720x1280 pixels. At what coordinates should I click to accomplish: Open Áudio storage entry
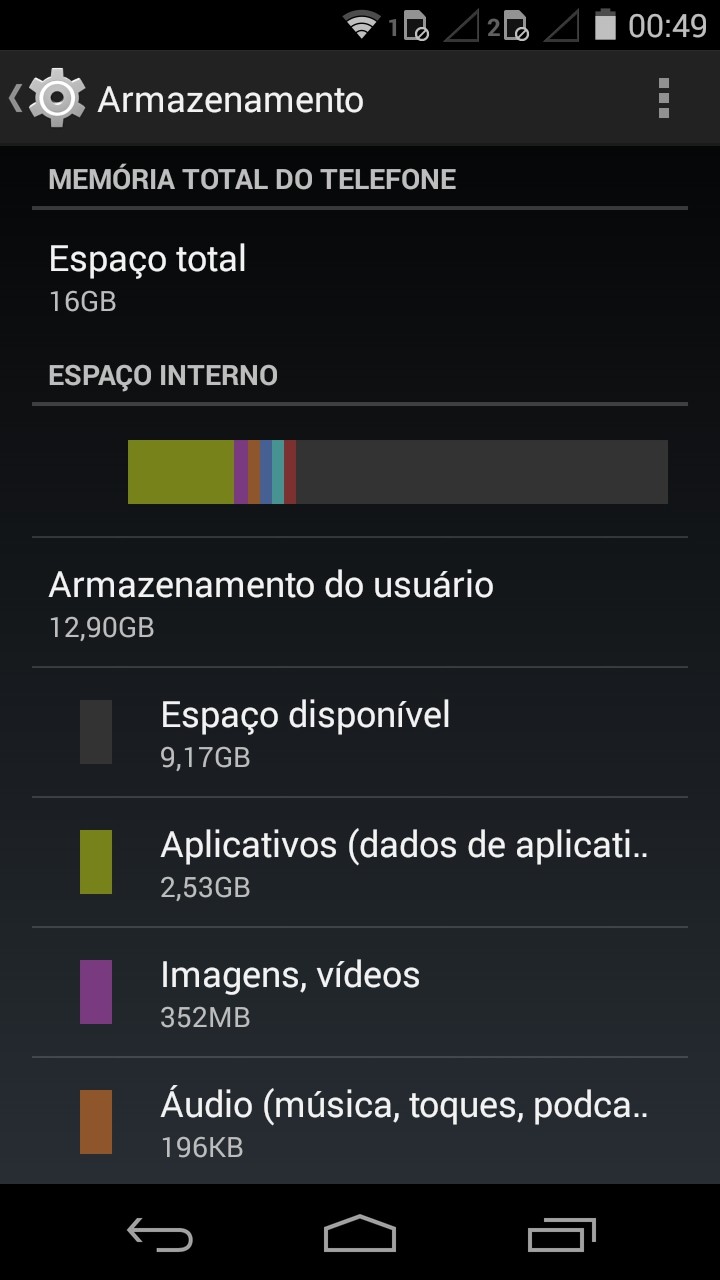[360, 1121]
